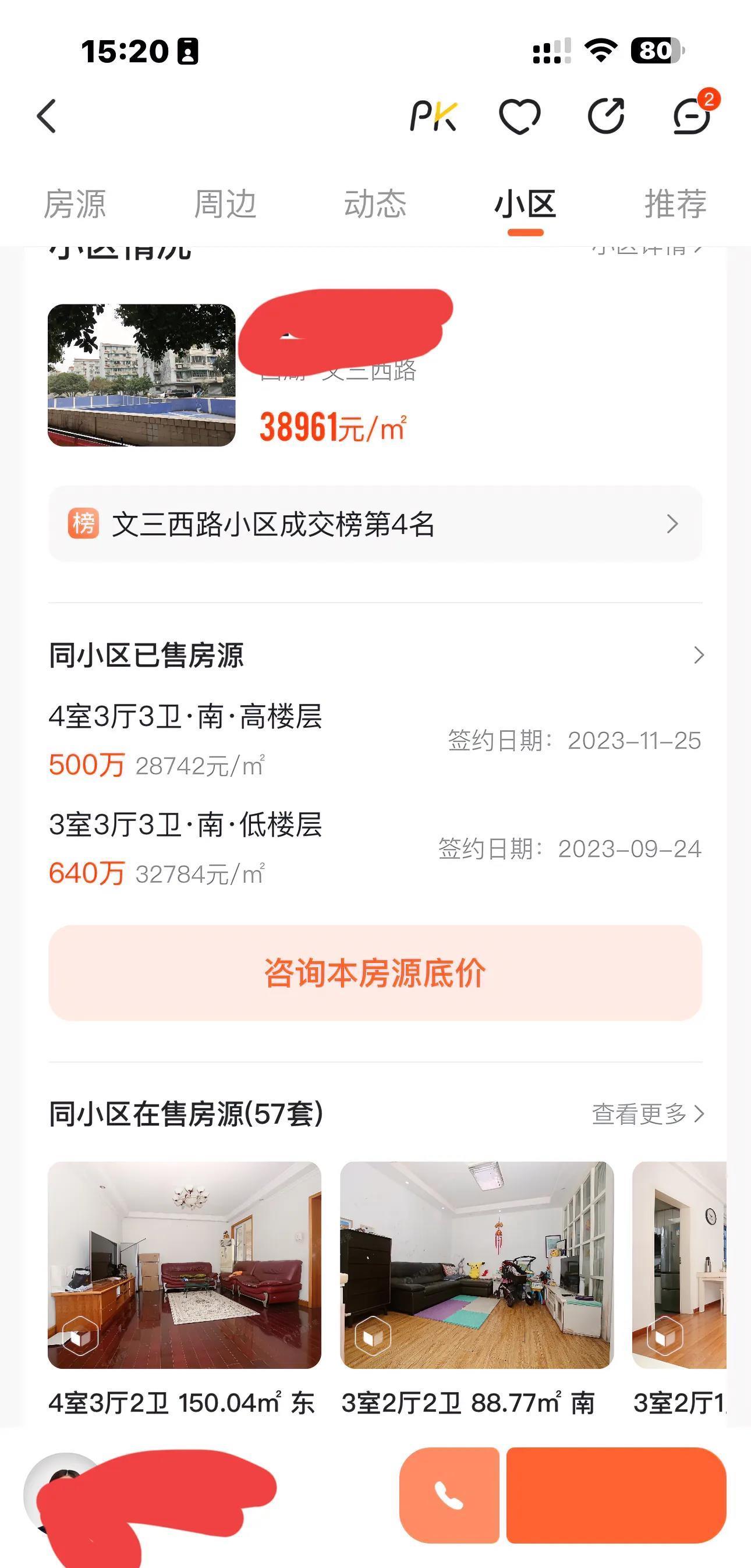Switch to the 房源 tab
The height and width of the screenshot is (1568, 751).
coord(75,203)
